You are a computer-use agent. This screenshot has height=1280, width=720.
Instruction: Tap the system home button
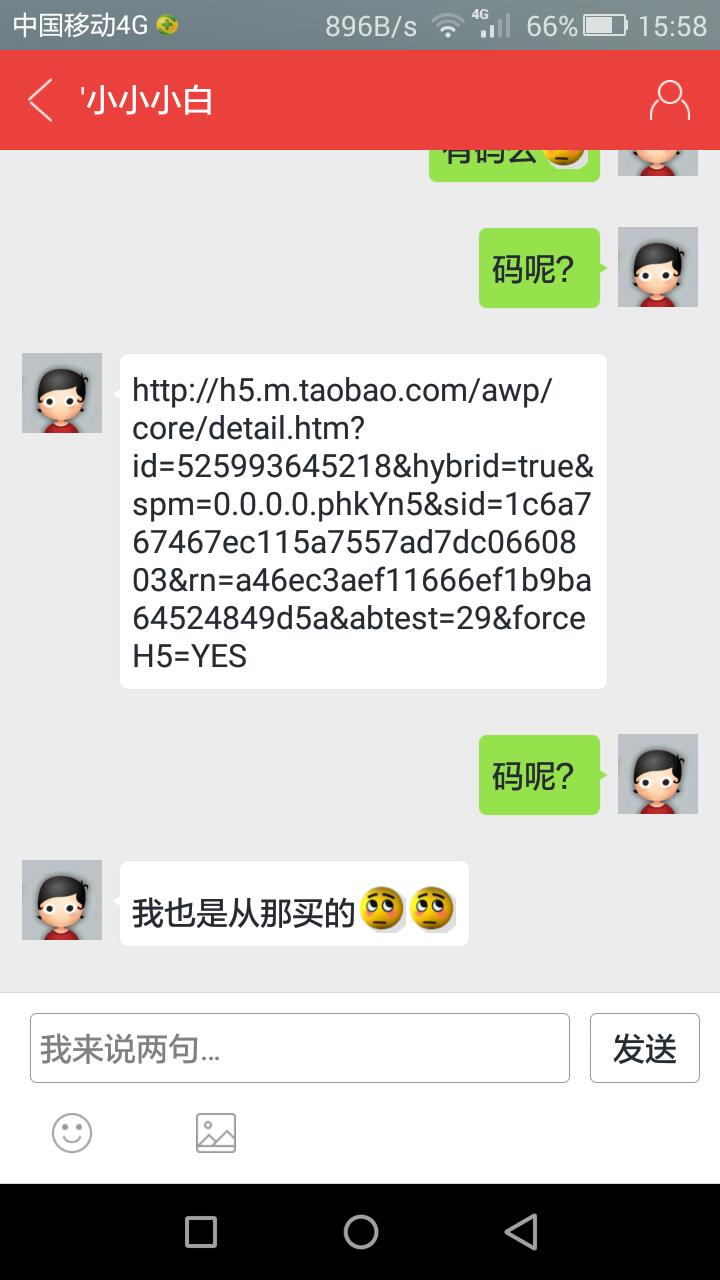pyautogui.click(x=360, y=1232)
